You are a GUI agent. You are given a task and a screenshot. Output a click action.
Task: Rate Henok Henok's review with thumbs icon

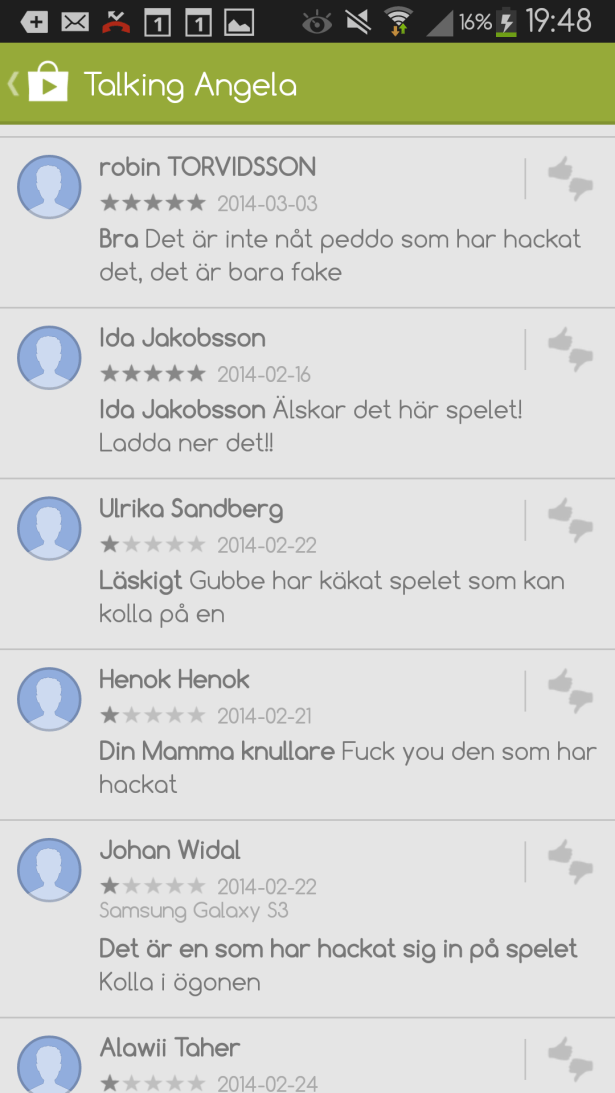(570, 692)
